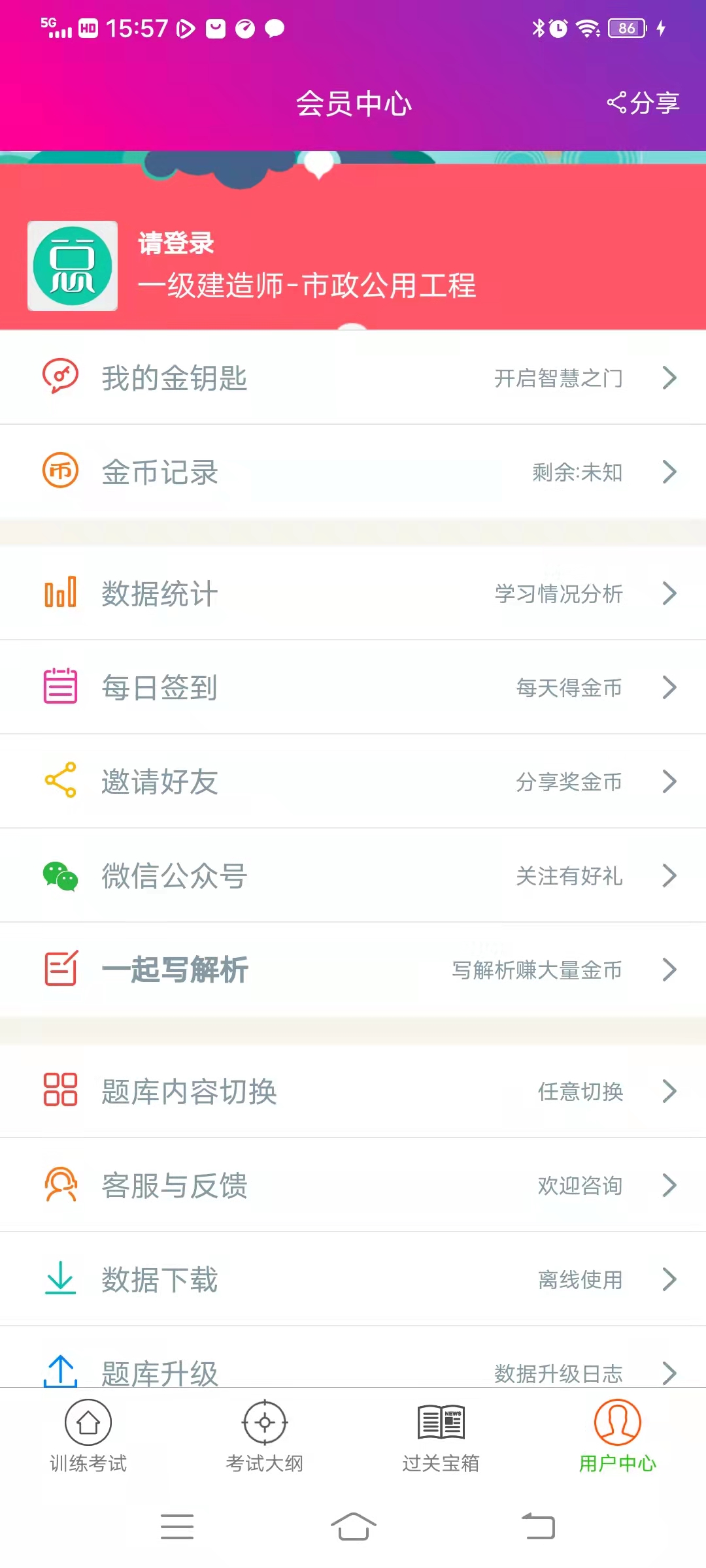Select the 微信公众号 WeChat icon

coord(59,875)
